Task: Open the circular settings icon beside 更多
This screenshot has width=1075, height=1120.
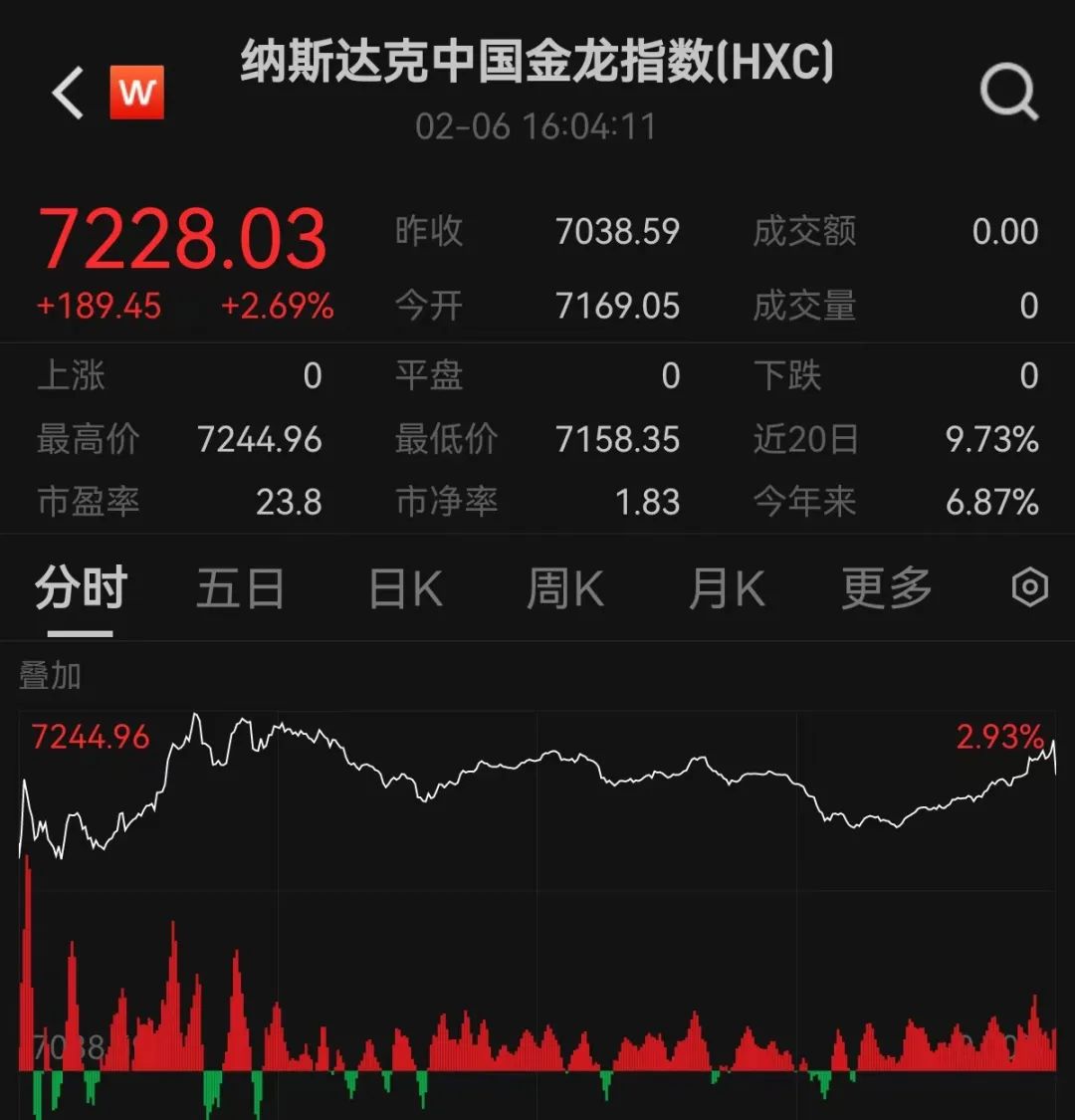Action: point(1027,586)
